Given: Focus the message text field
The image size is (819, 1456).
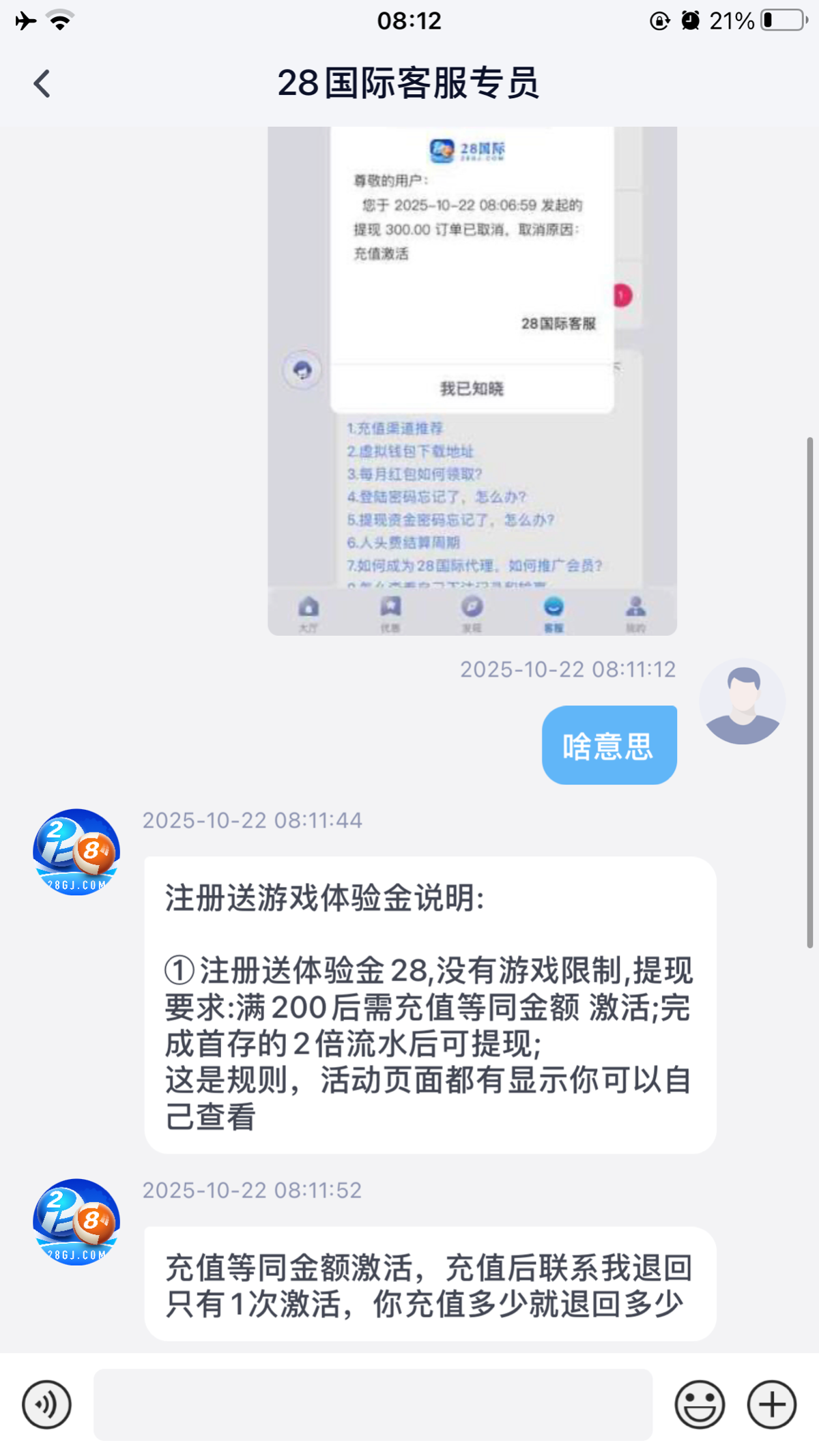Looking at the screenshot, I should [373, 1404].
